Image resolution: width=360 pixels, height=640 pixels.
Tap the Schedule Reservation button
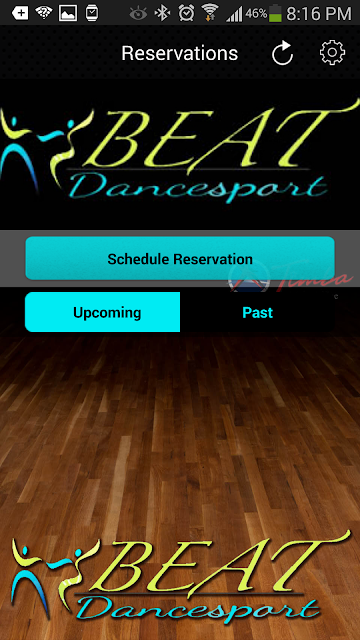coord(180,258)
